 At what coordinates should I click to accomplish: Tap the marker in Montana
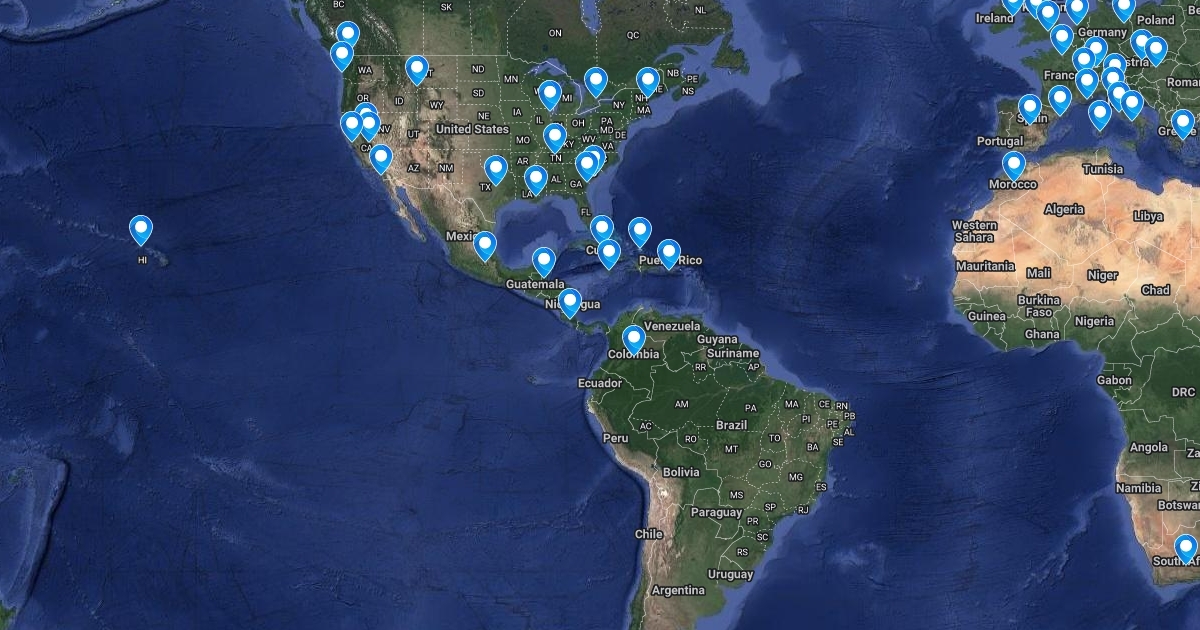pos(417,69)
